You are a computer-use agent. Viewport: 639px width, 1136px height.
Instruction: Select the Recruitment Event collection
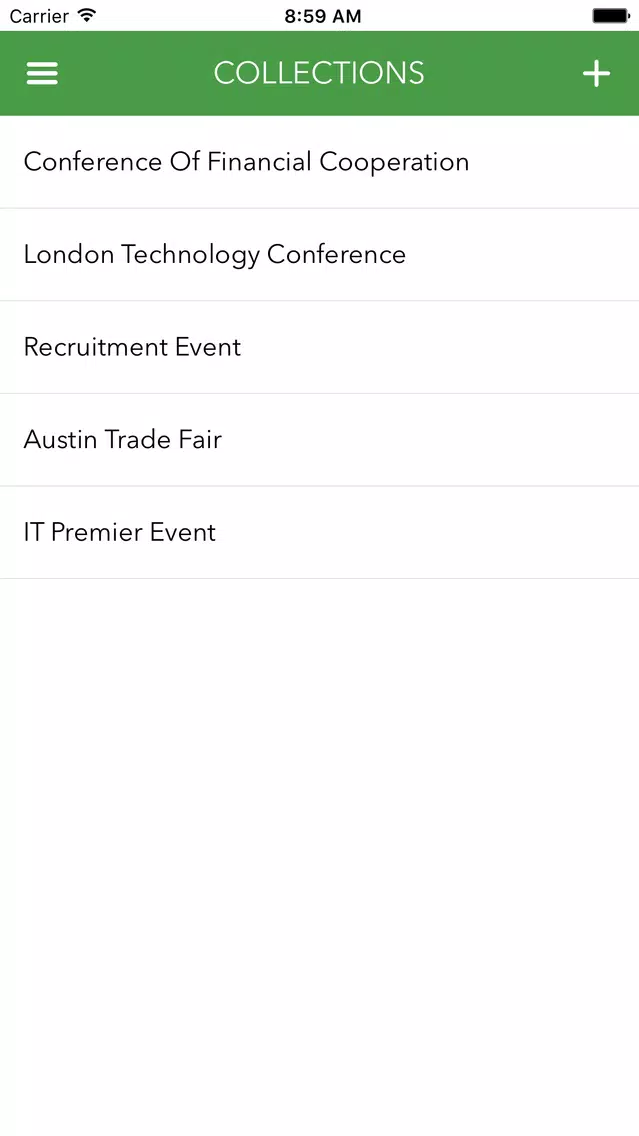click(320, 348)
